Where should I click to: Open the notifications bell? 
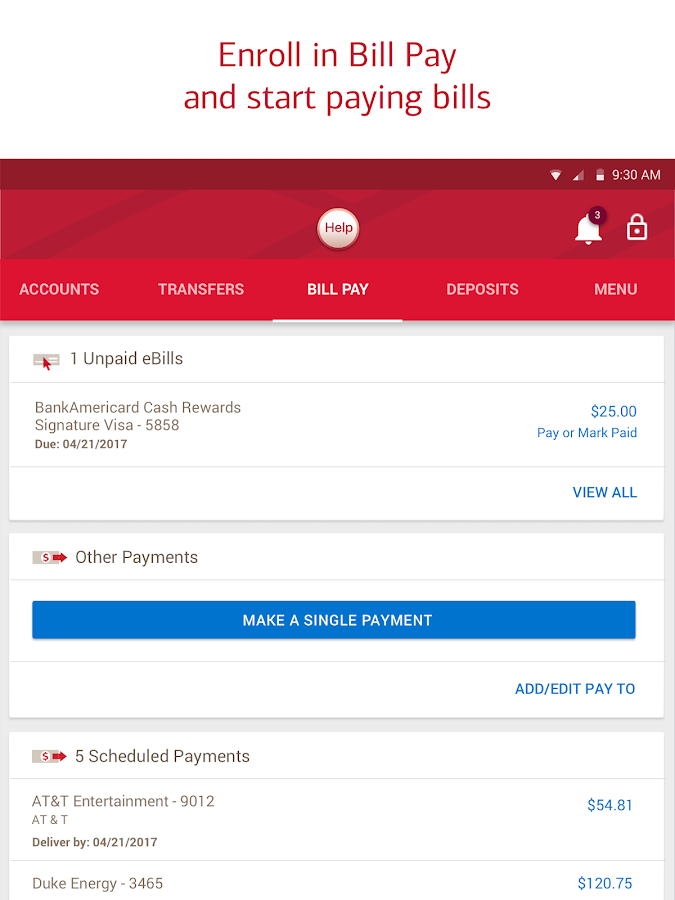pos(588,229)
